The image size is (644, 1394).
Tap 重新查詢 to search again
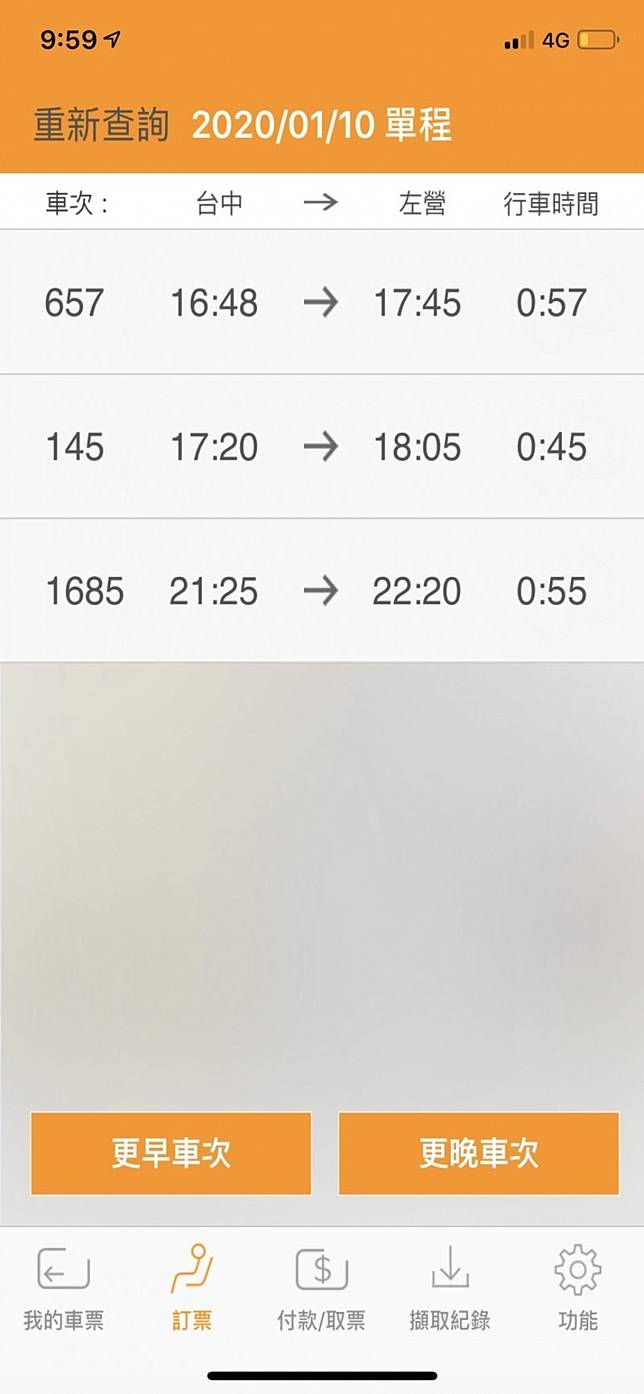101,126
